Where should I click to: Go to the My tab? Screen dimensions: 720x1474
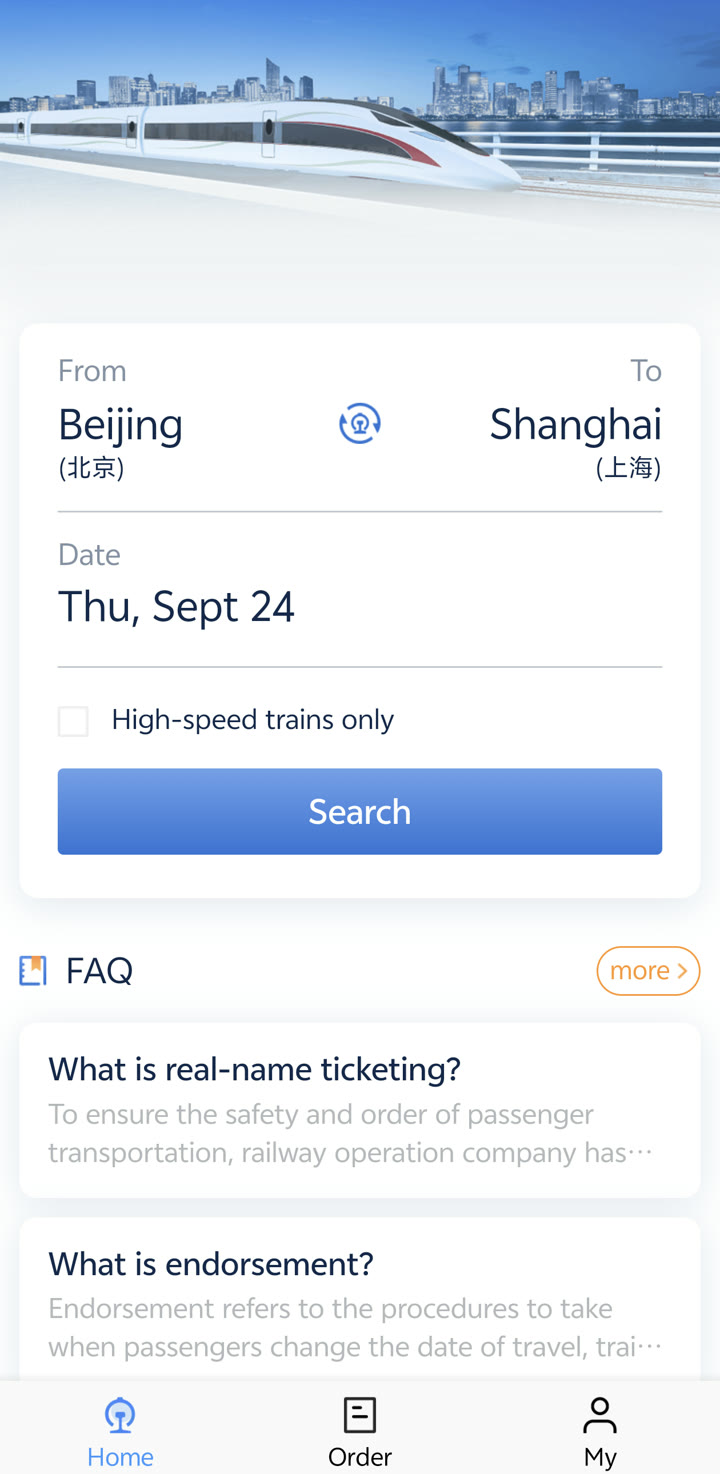click(600, 1432)
